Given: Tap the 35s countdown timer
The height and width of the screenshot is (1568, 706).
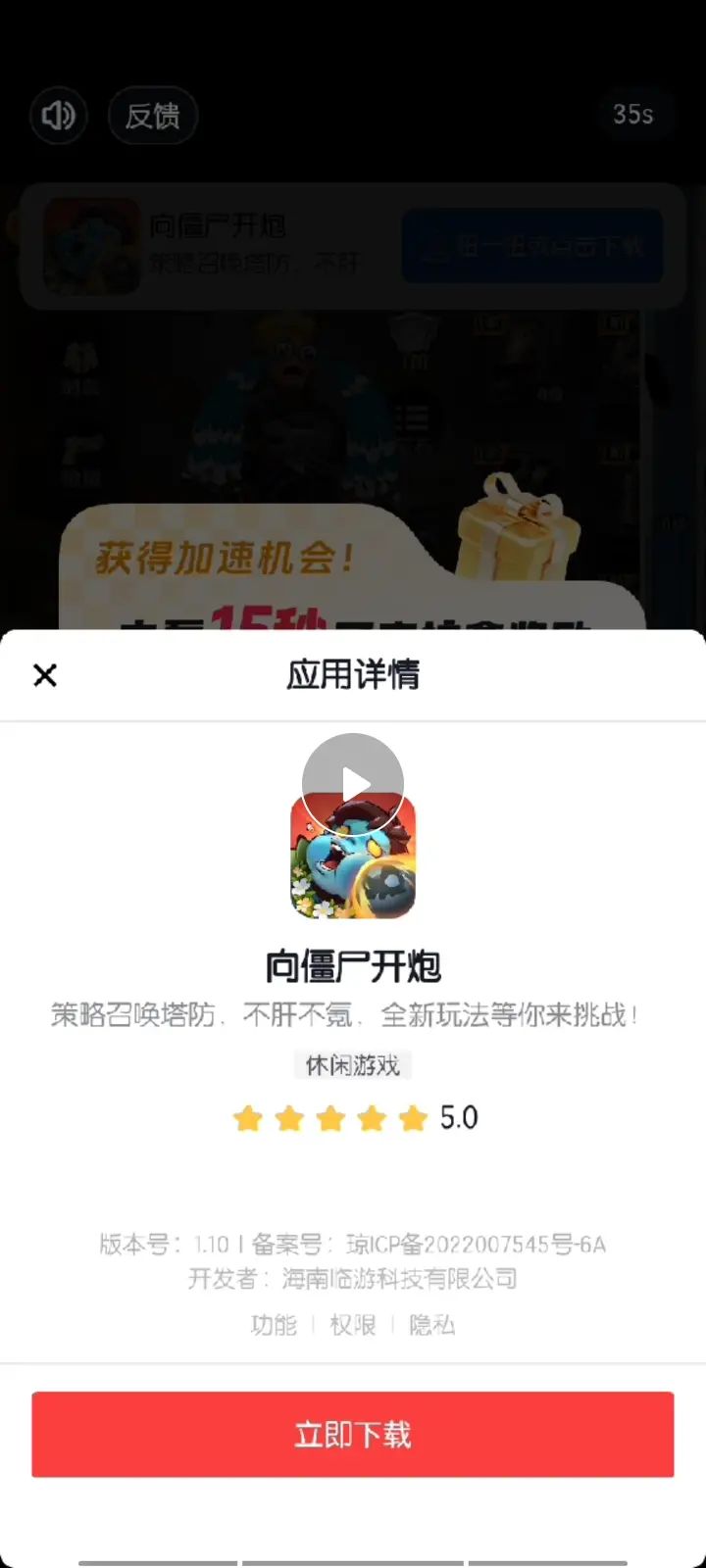Looking at the screenshot, I should tap(636, 113).
